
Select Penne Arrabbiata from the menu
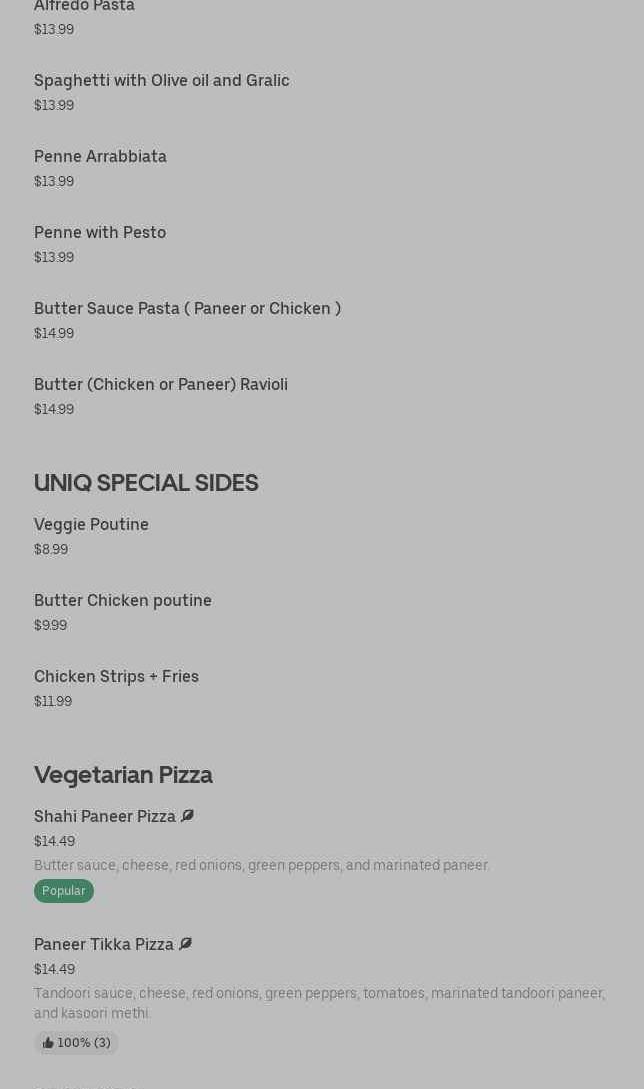[x=100, y=156]
